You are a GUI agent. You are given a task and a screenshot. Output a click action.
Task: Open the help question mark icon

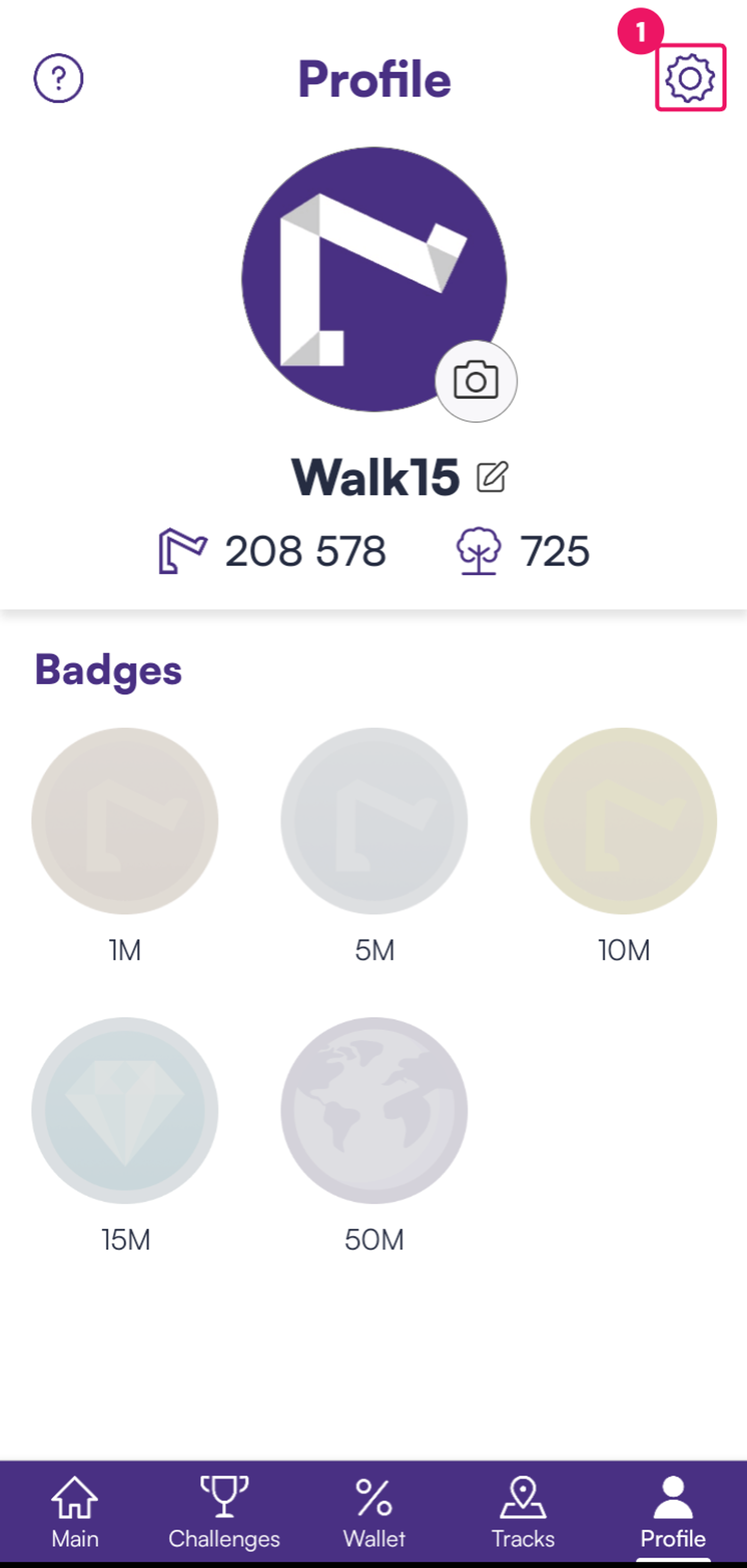point(59,78)
